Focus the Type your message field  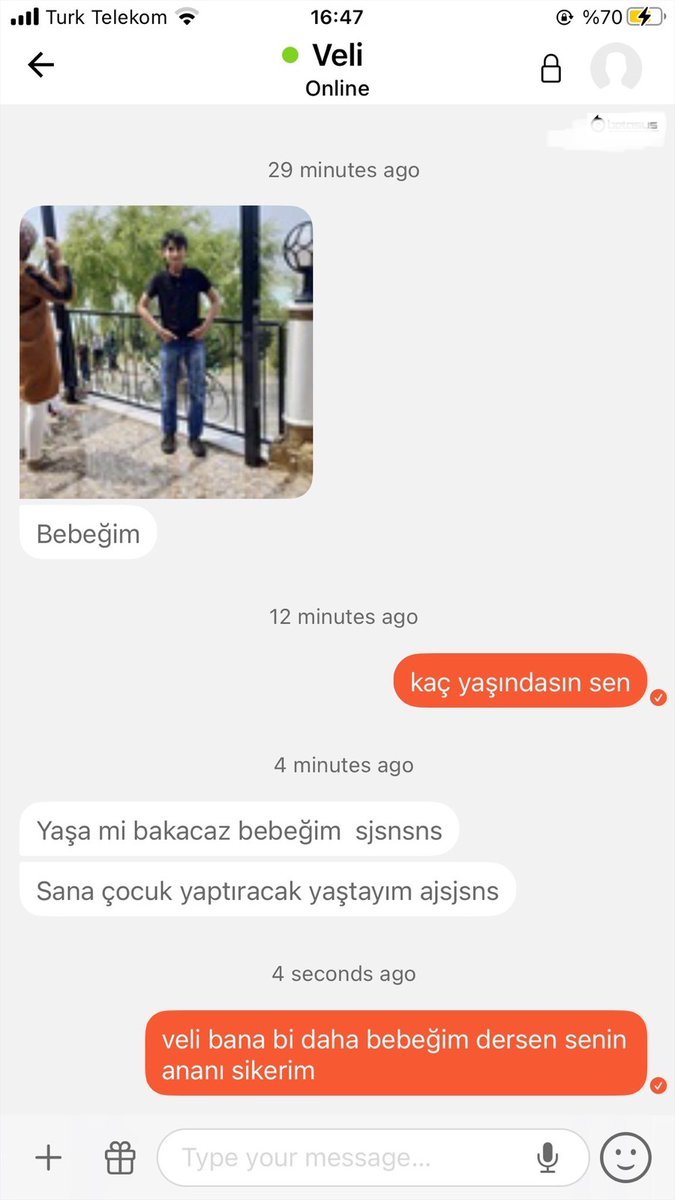[x=340, y=1158]
